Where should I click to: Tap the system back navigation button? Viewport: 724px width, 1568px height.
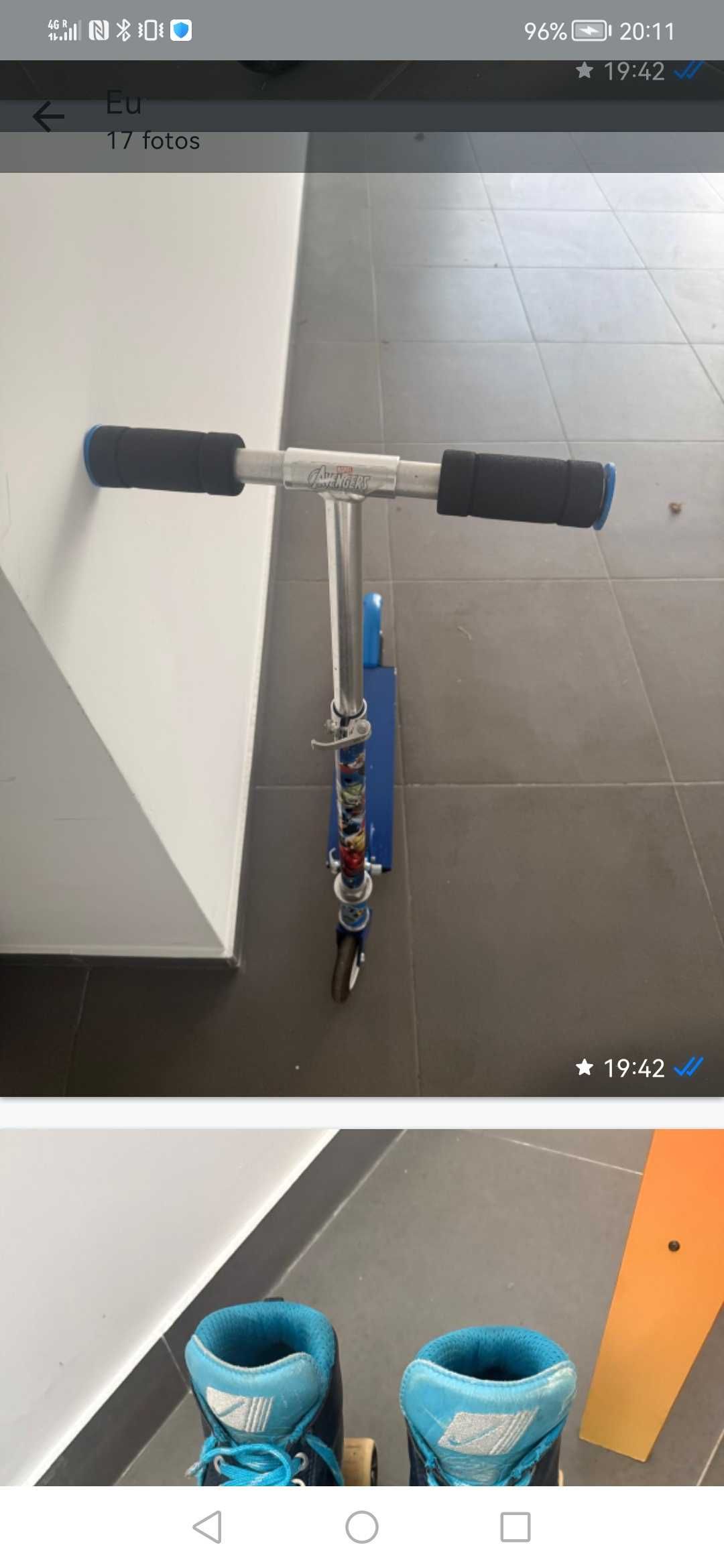coord(208,1528)
